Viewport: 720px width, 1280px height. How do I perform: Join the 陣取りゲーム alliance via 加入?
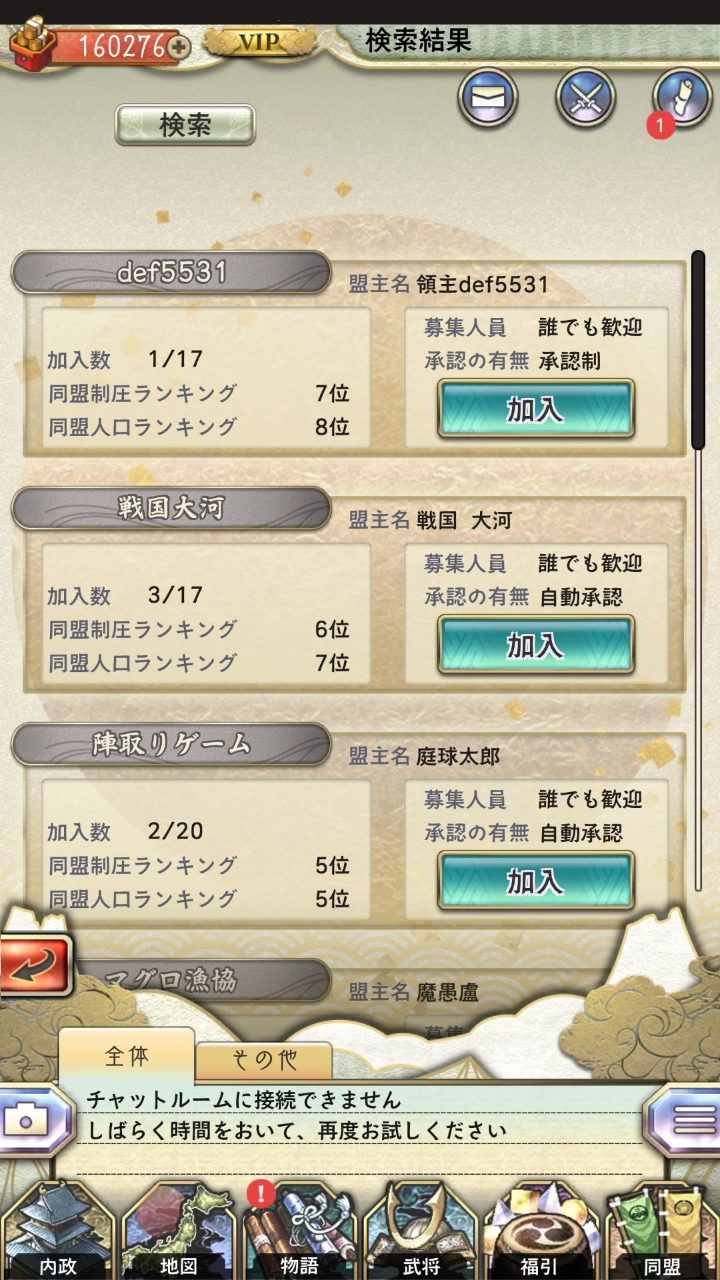pos(535,881)
